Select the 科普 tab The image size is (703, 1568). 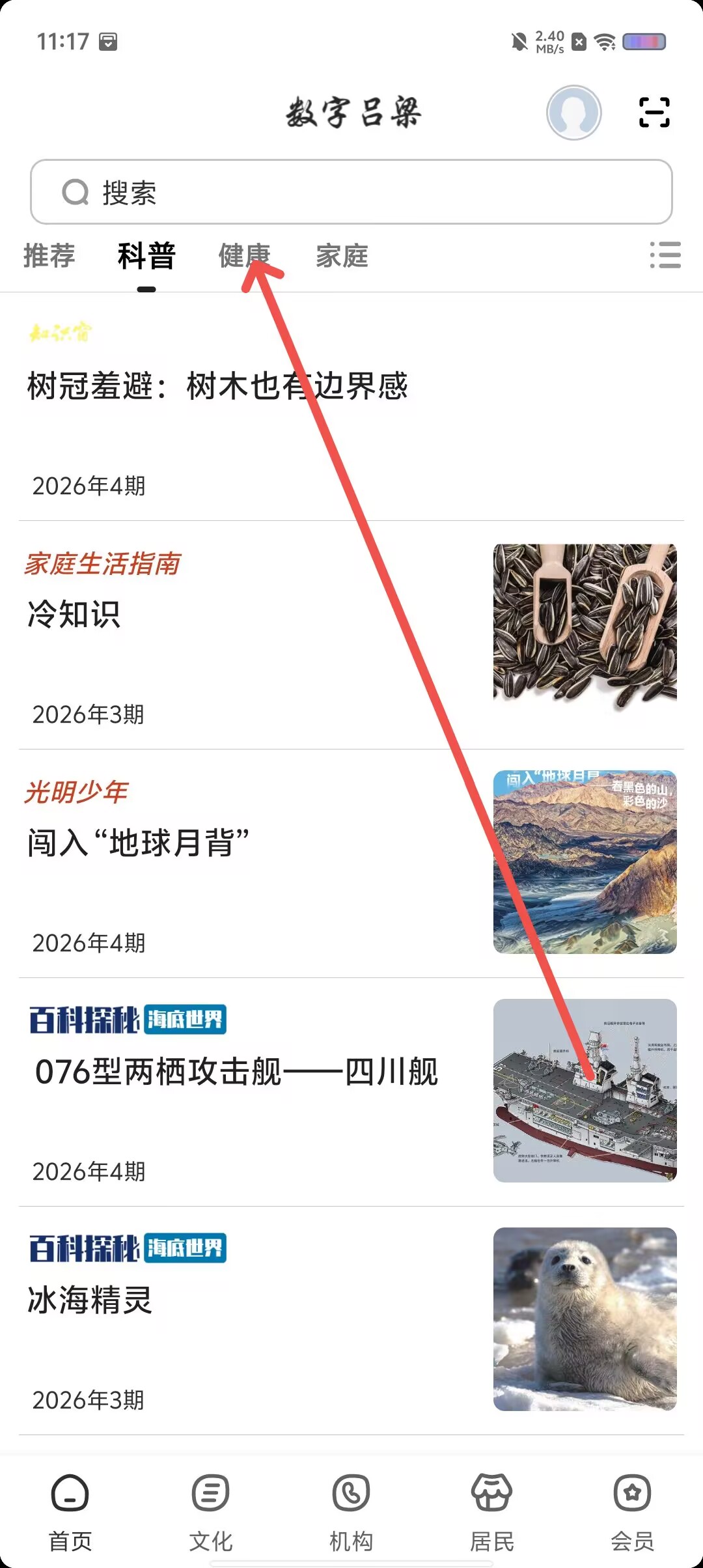tap(146, 255)
